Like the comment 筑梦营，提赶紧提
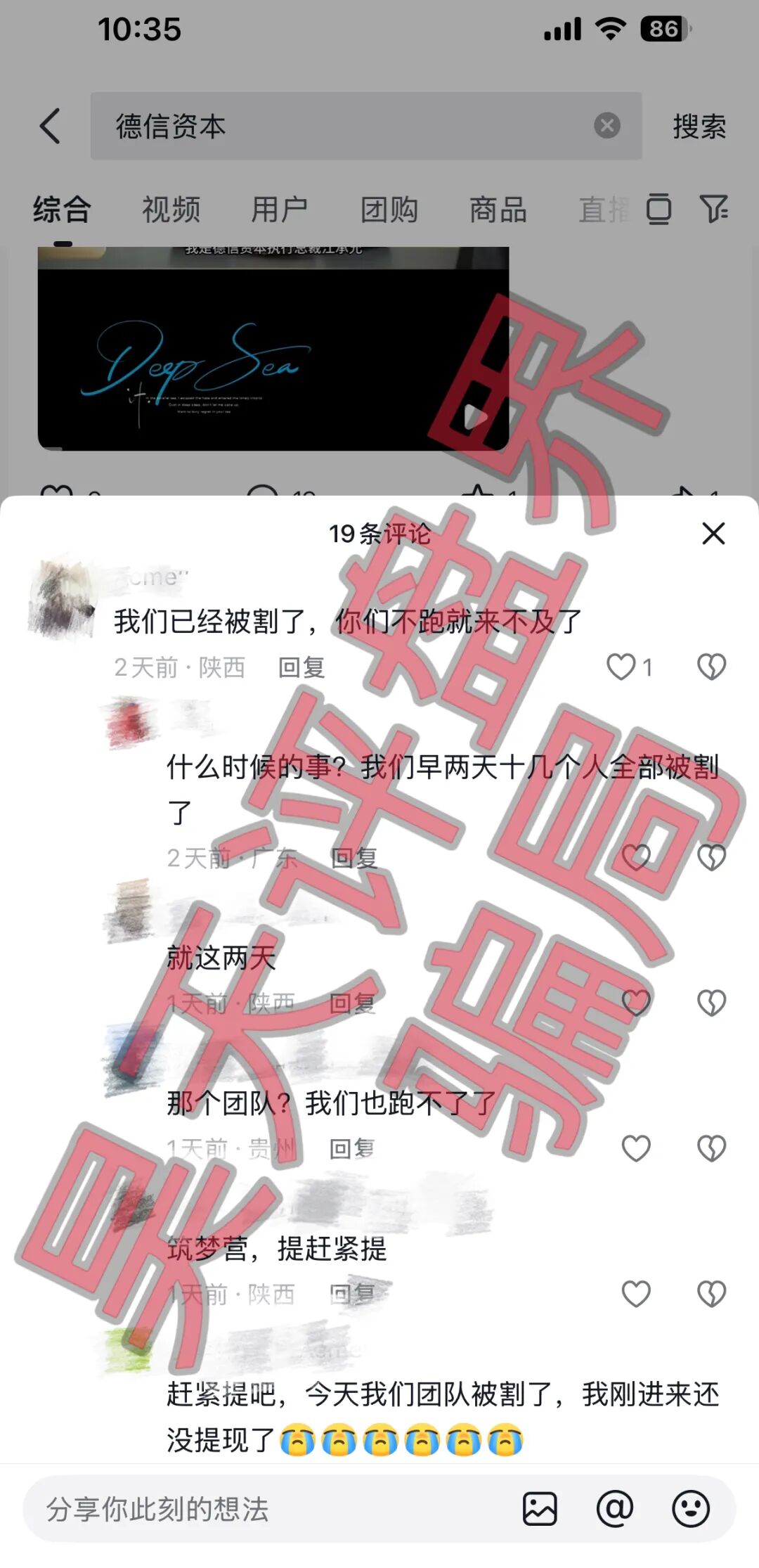 pos(636,1294)
